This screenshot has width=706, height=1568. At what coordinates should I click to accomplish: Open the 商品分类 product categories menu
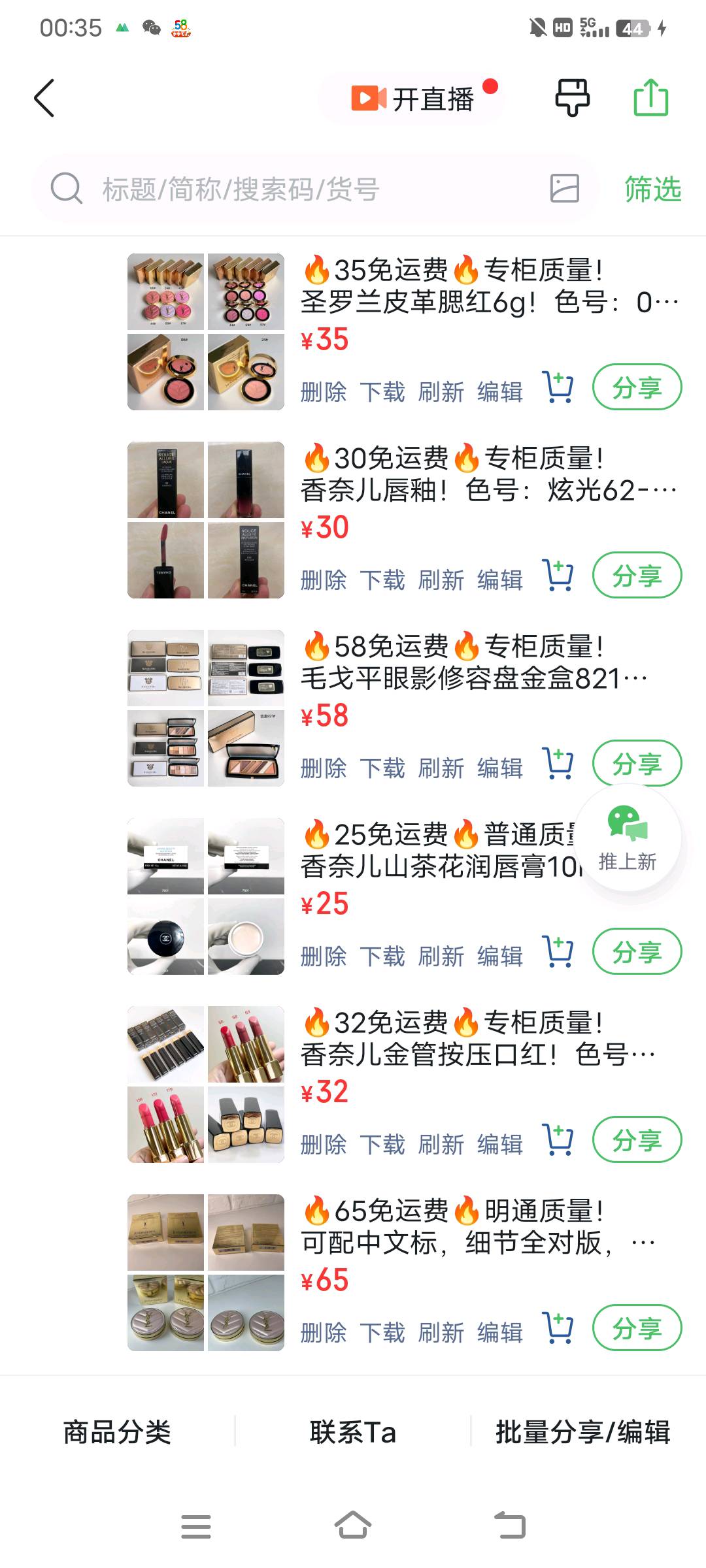[x=116, y=1432]
